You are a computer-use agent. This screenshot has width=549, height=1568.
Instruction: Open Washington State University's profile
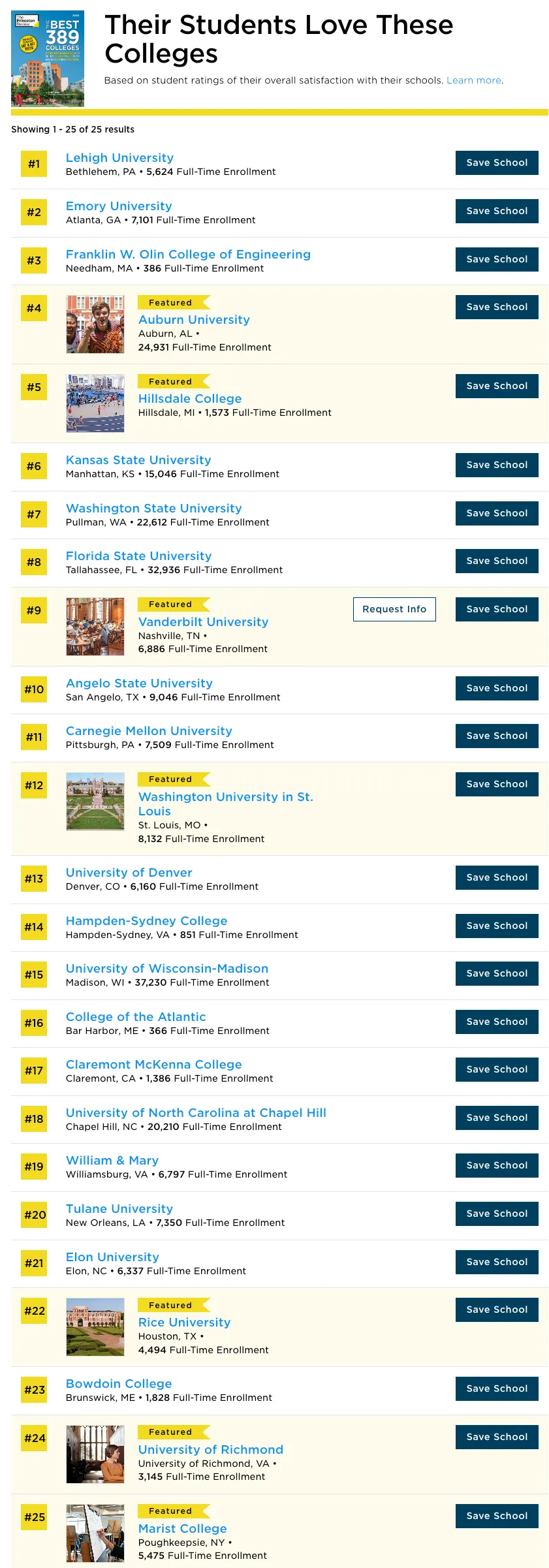(x=153, y=509)
